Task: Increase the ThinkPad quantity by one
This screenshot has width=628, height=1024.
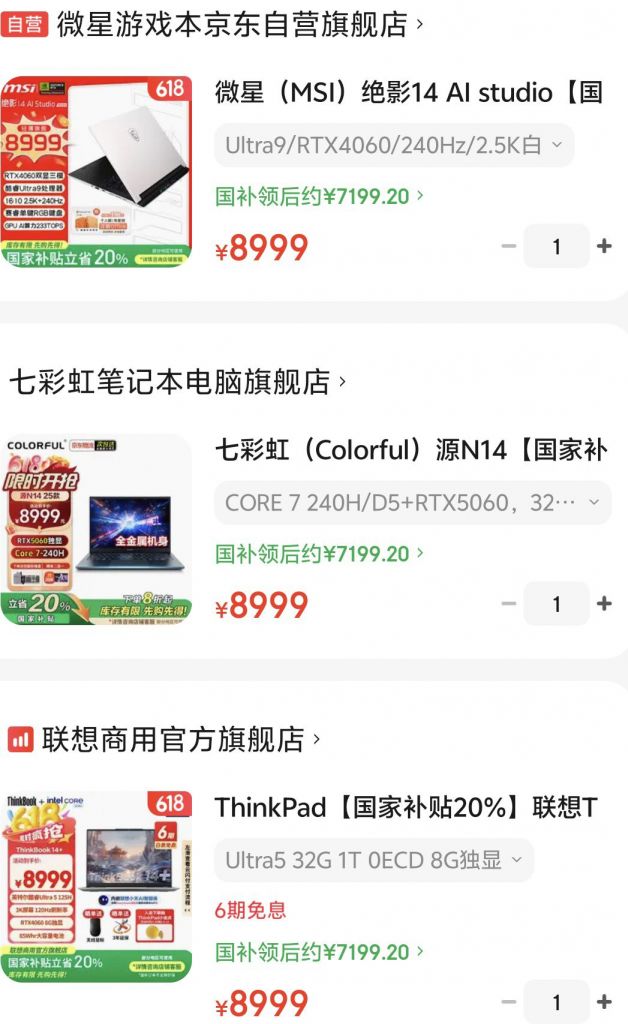Action: (x=604, y=1002)
